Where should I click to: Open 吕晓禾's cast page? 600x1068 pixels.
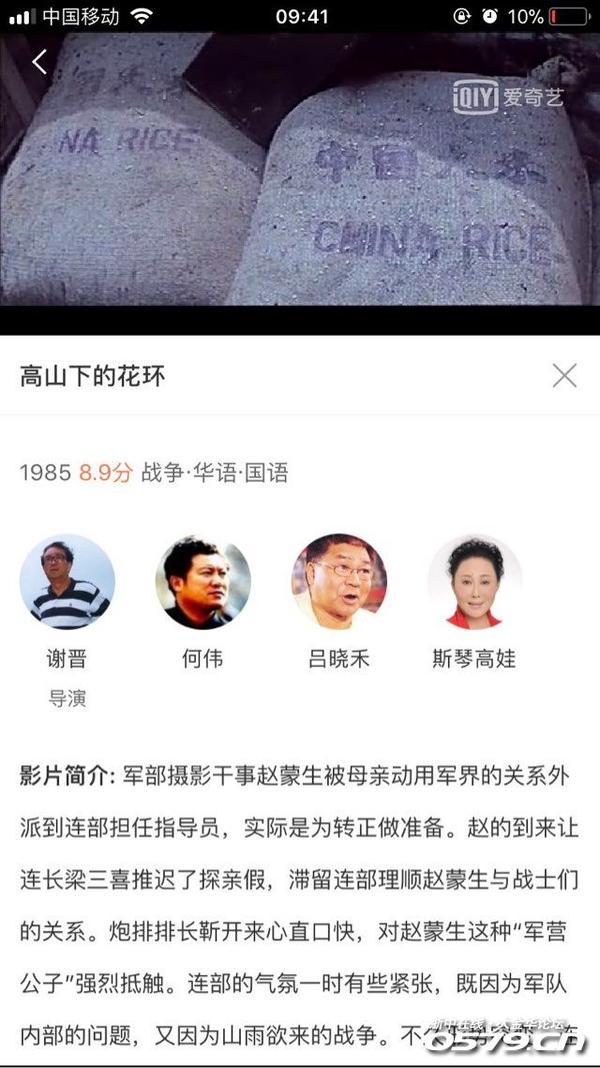coord(339,582)
